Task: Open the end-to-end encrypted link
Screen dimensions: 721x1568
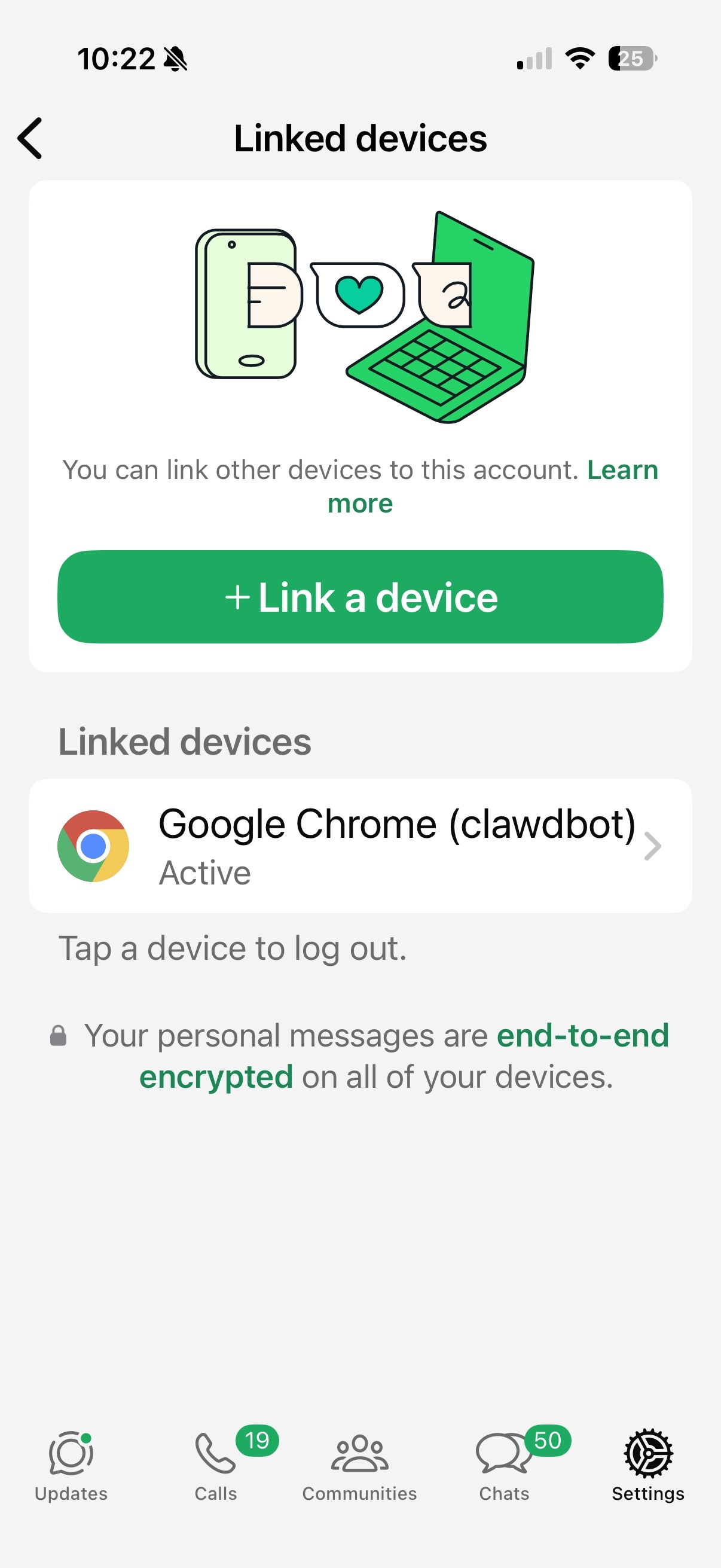Action: click(582, 1035)
